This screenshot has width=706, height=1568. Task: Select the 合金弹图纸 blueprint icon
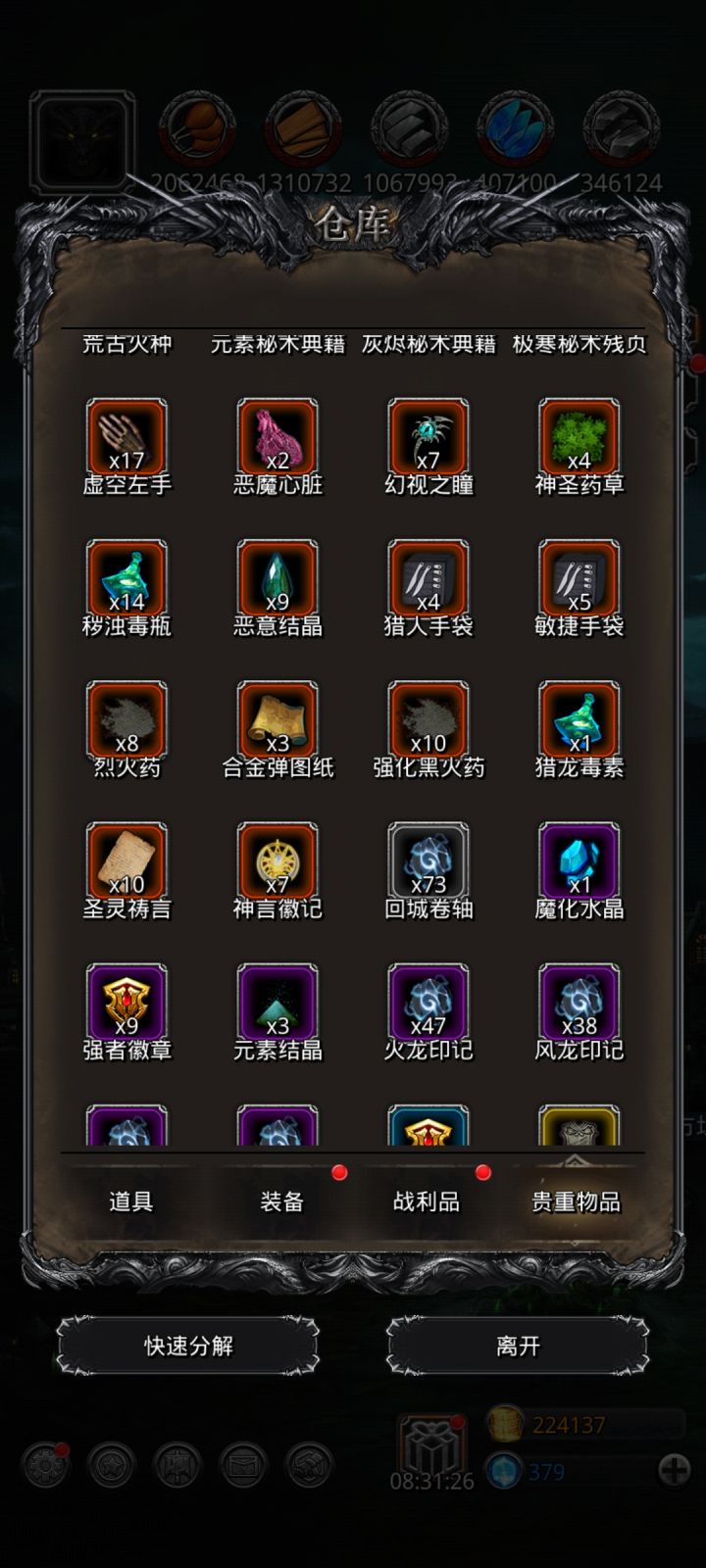277,719
